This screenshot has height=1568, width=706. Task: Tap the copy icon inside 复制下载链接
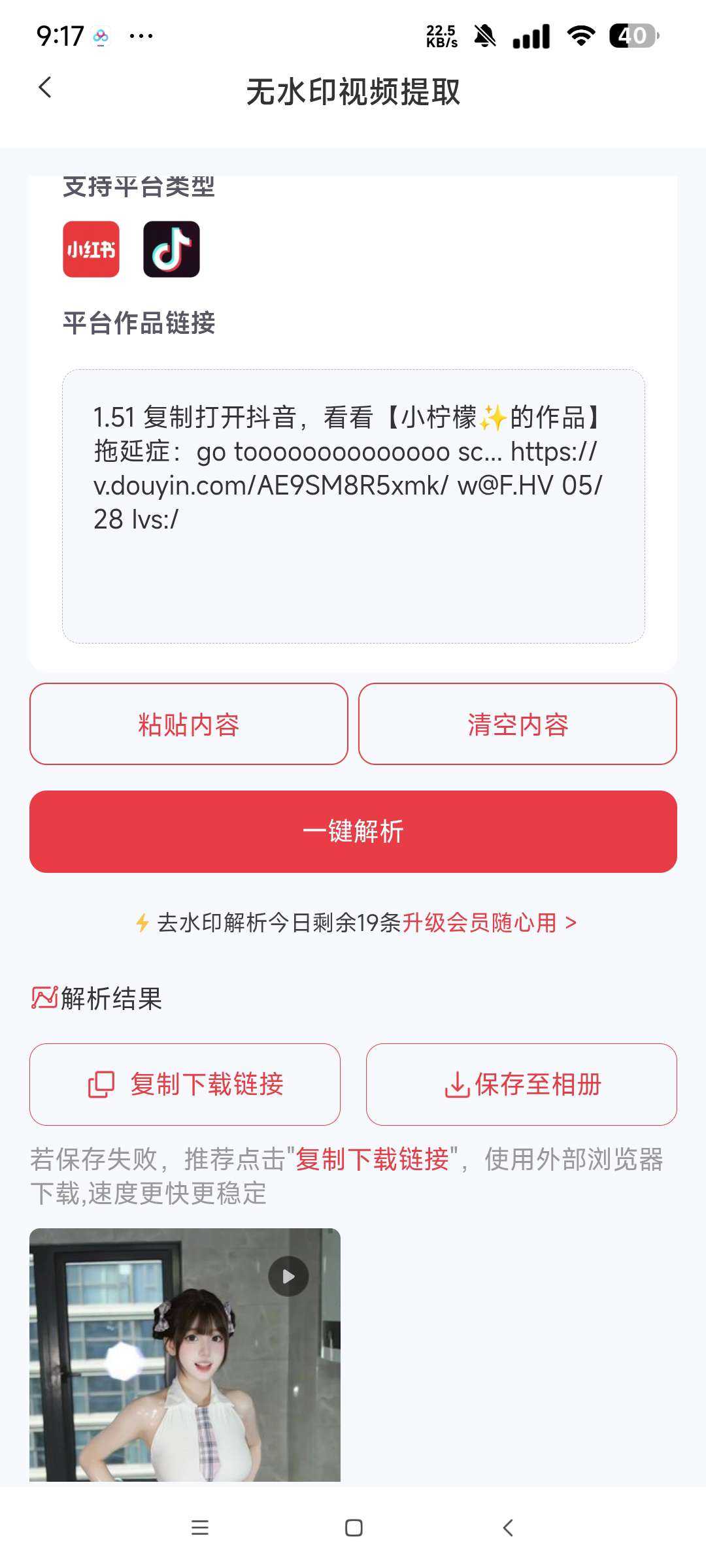click(x=99, y=1085)
